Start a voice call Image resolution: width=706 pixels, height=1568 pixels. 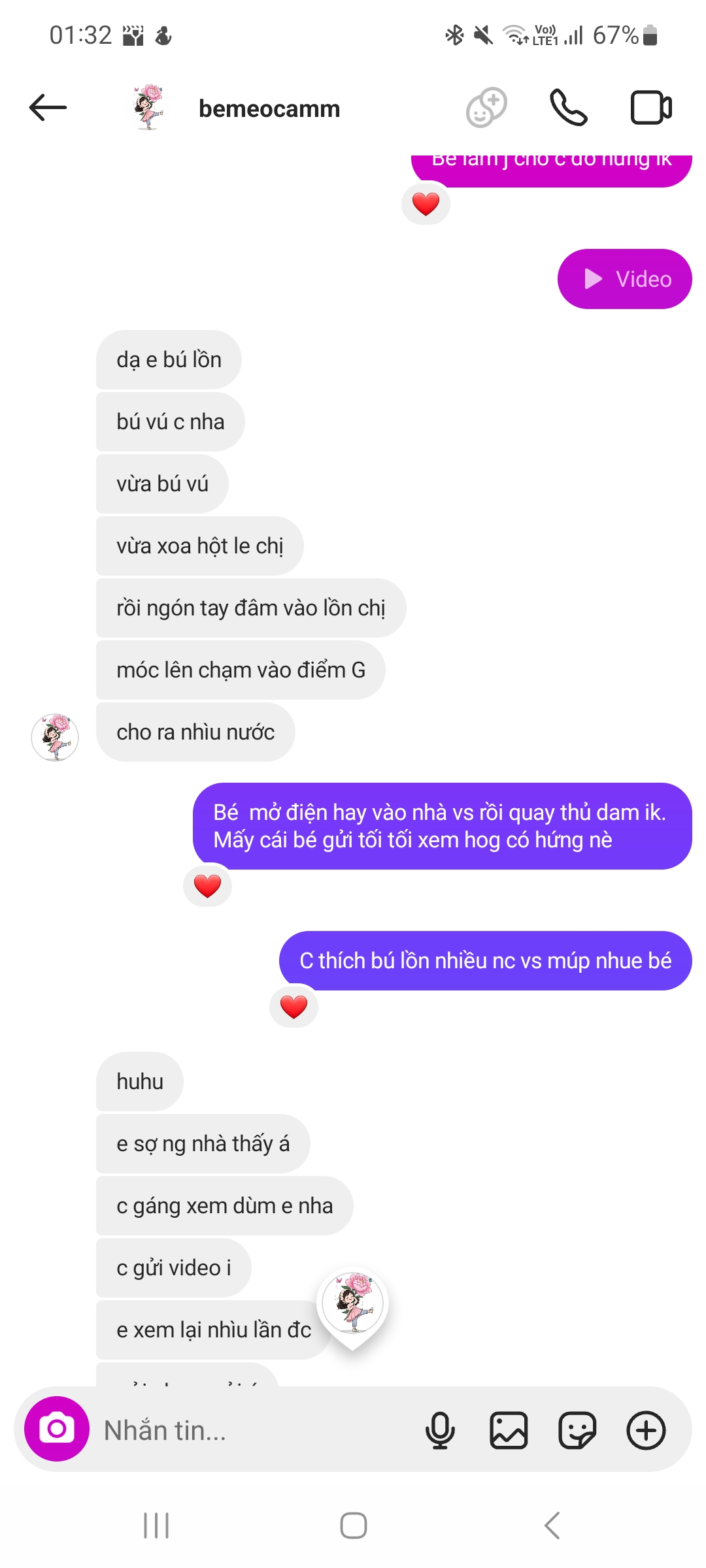pyautogui.click(x=568, y=108)
